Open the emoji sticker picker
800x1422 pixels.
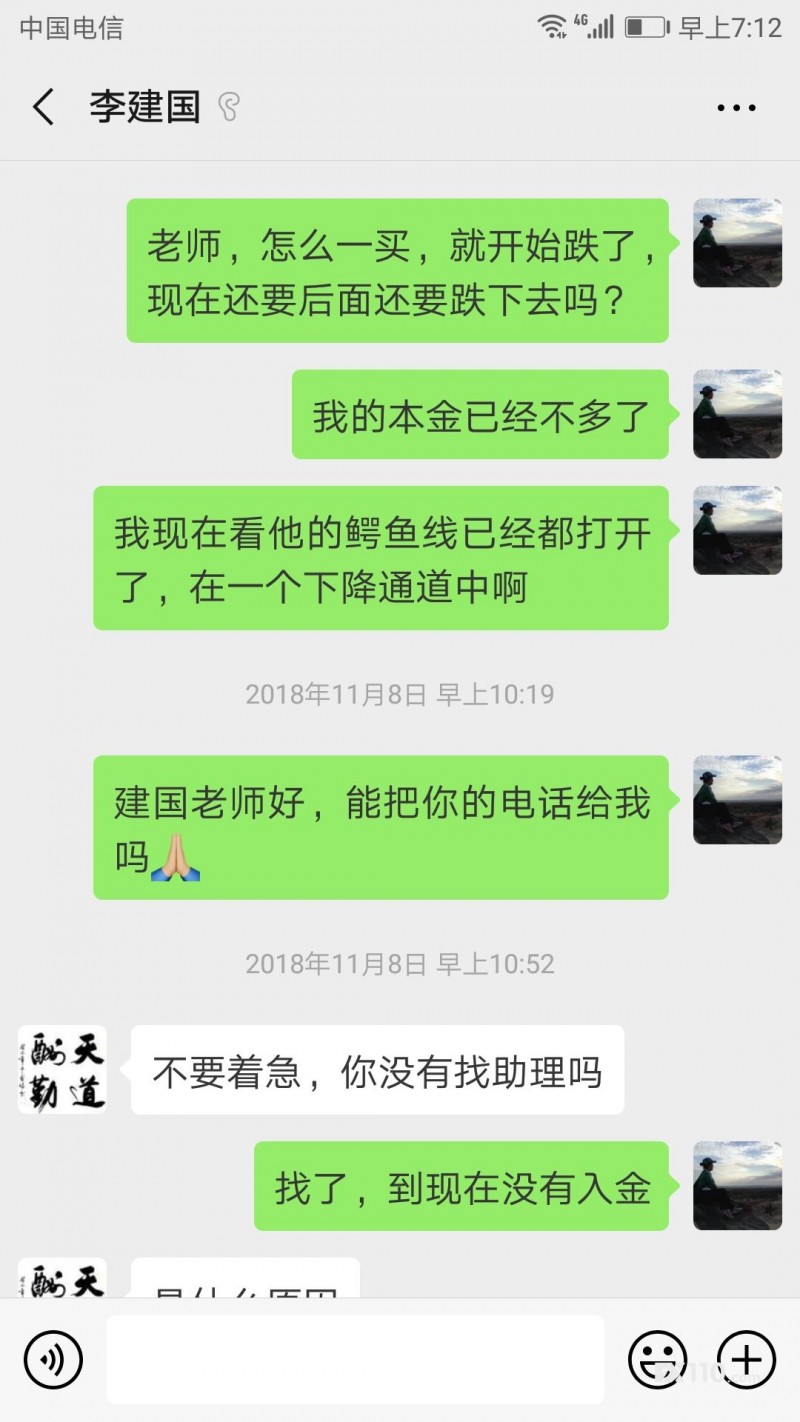(659, 1359)
